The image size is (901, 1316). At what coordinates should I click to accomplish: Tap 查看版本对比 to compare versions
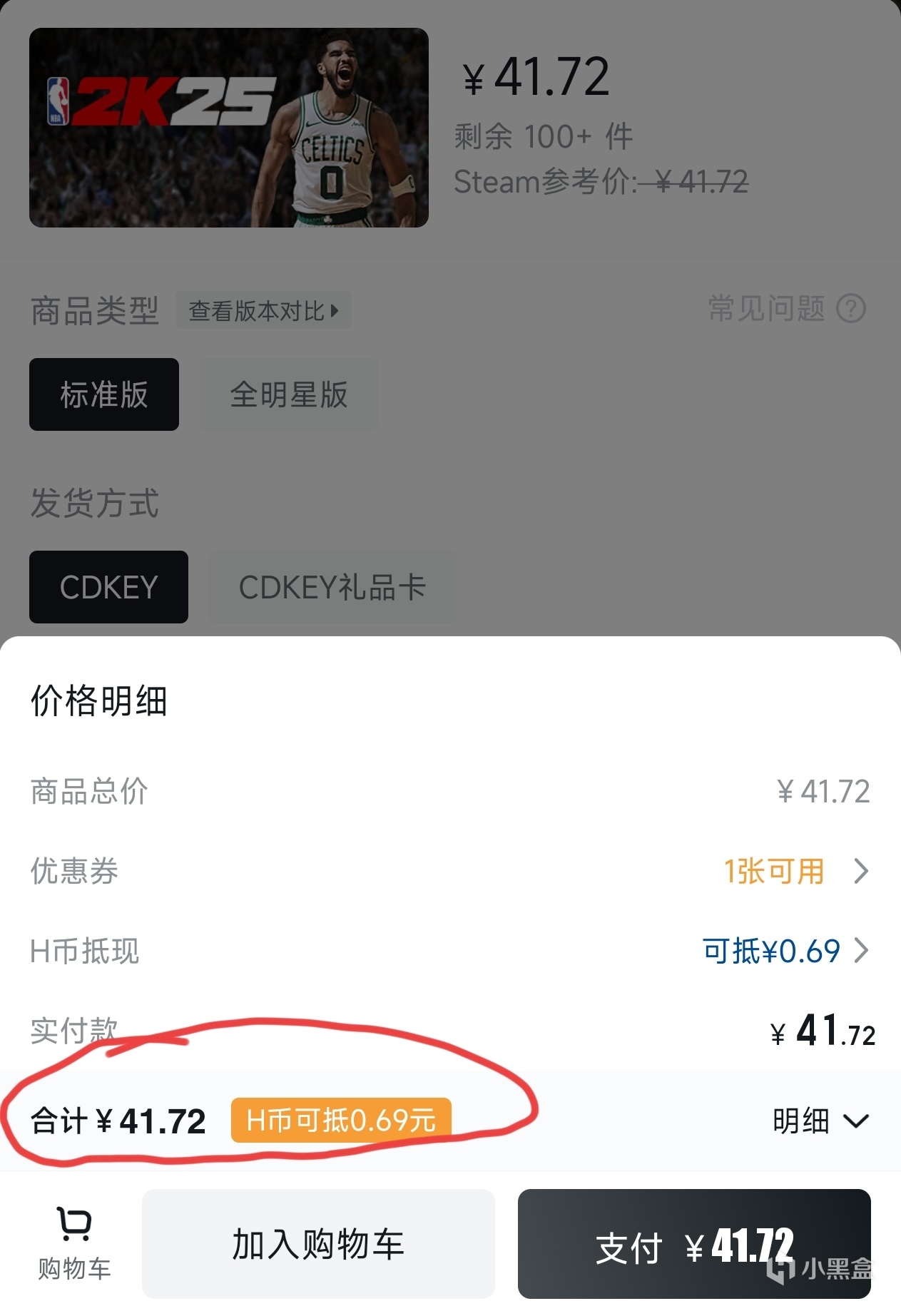pyautogui.click(x=263, y=310)
